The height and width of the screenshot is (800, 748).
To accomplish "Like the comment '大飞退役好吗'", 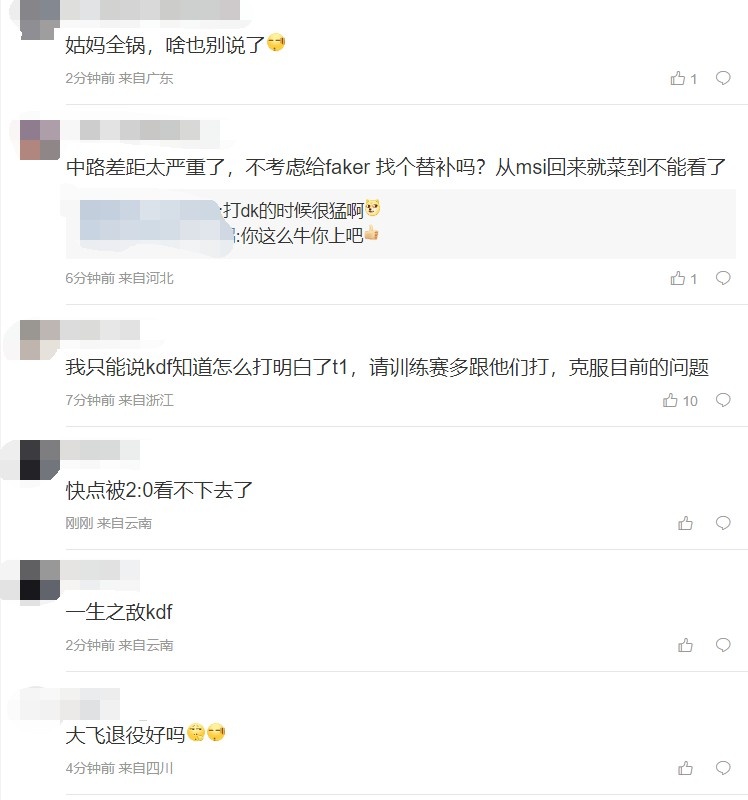I will pos(685,768).
